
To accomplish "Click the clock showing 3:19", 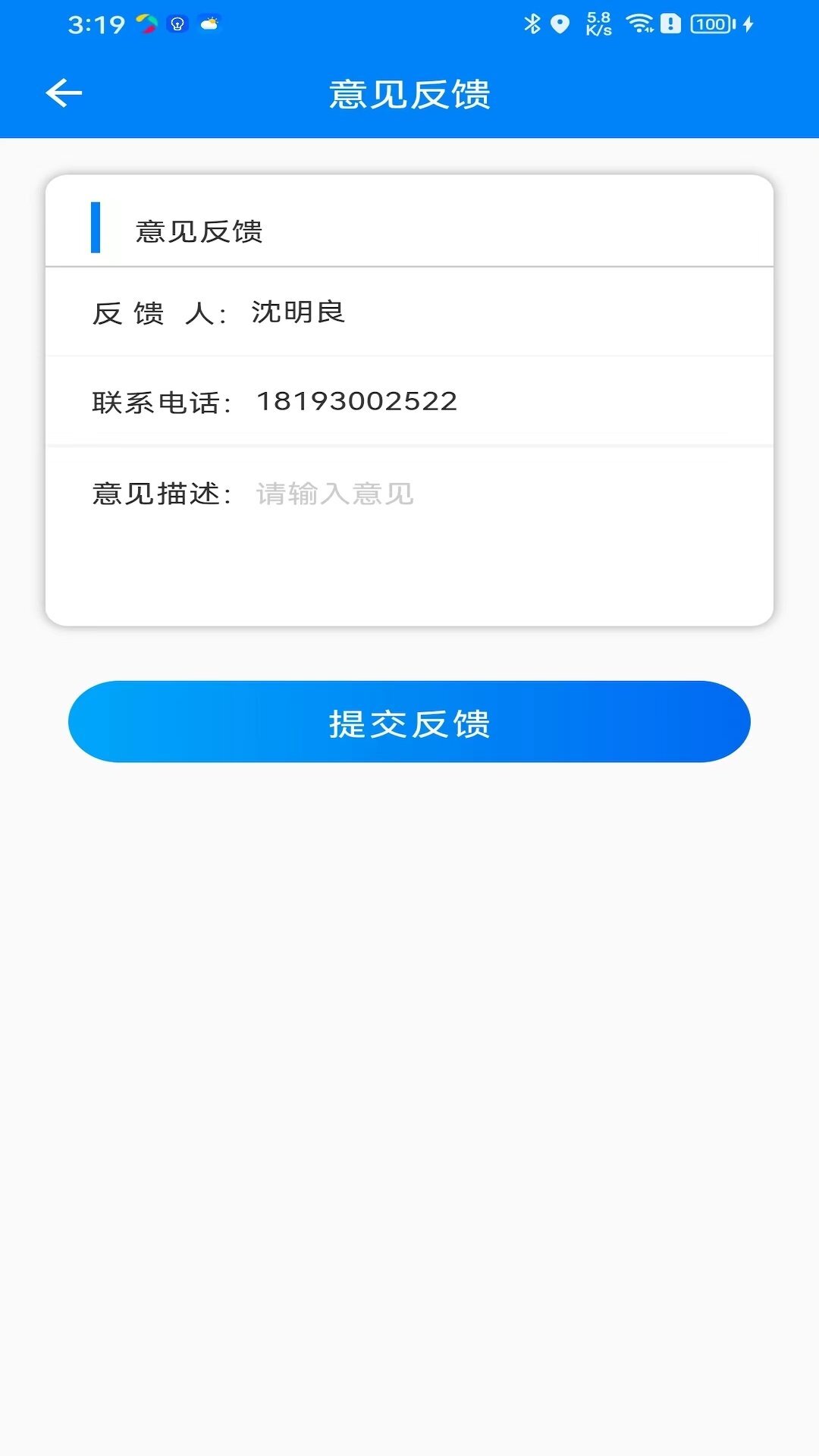I will (x=98, y=24).
